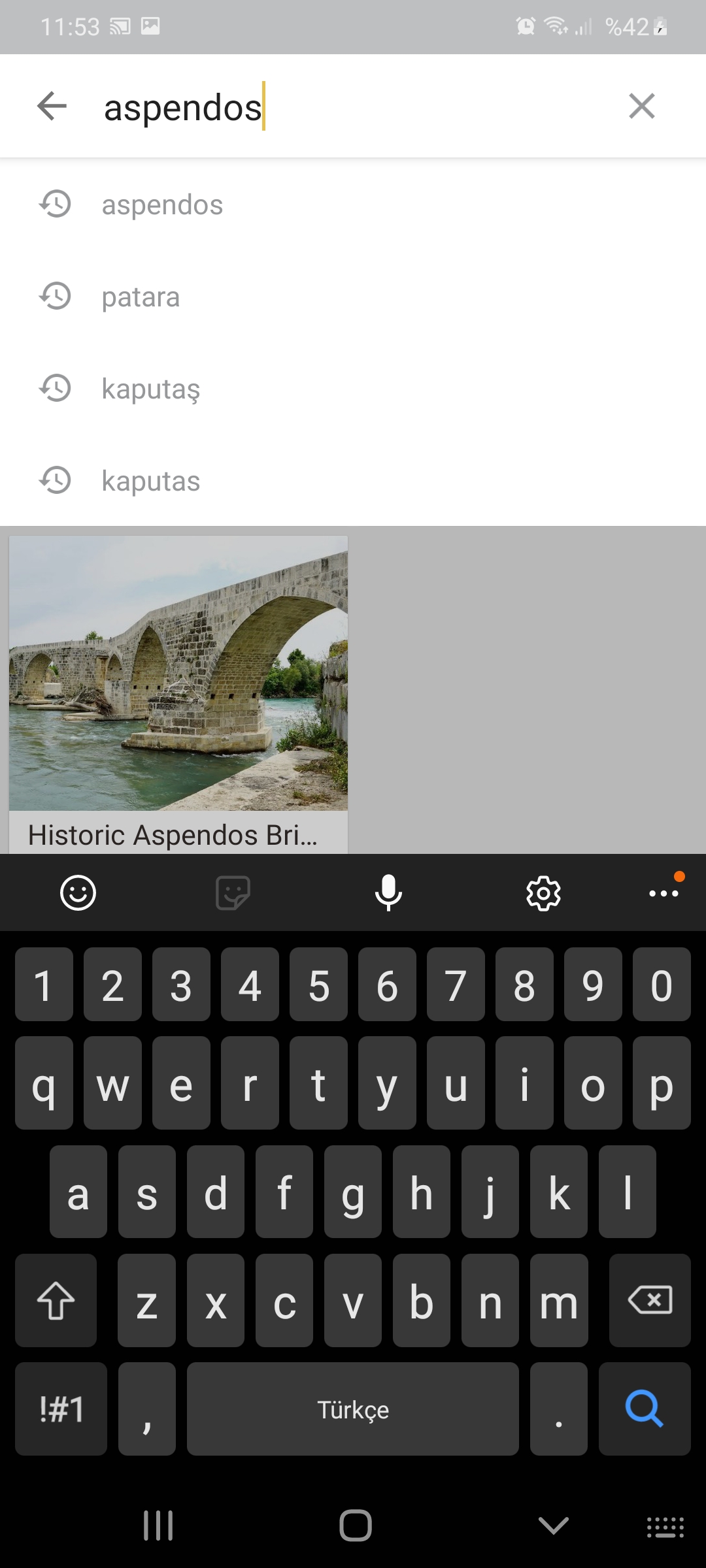The image size is (706, 1568).
Task: Open the Historic Aspendos Bridge picture
Action: coord(178,674)
